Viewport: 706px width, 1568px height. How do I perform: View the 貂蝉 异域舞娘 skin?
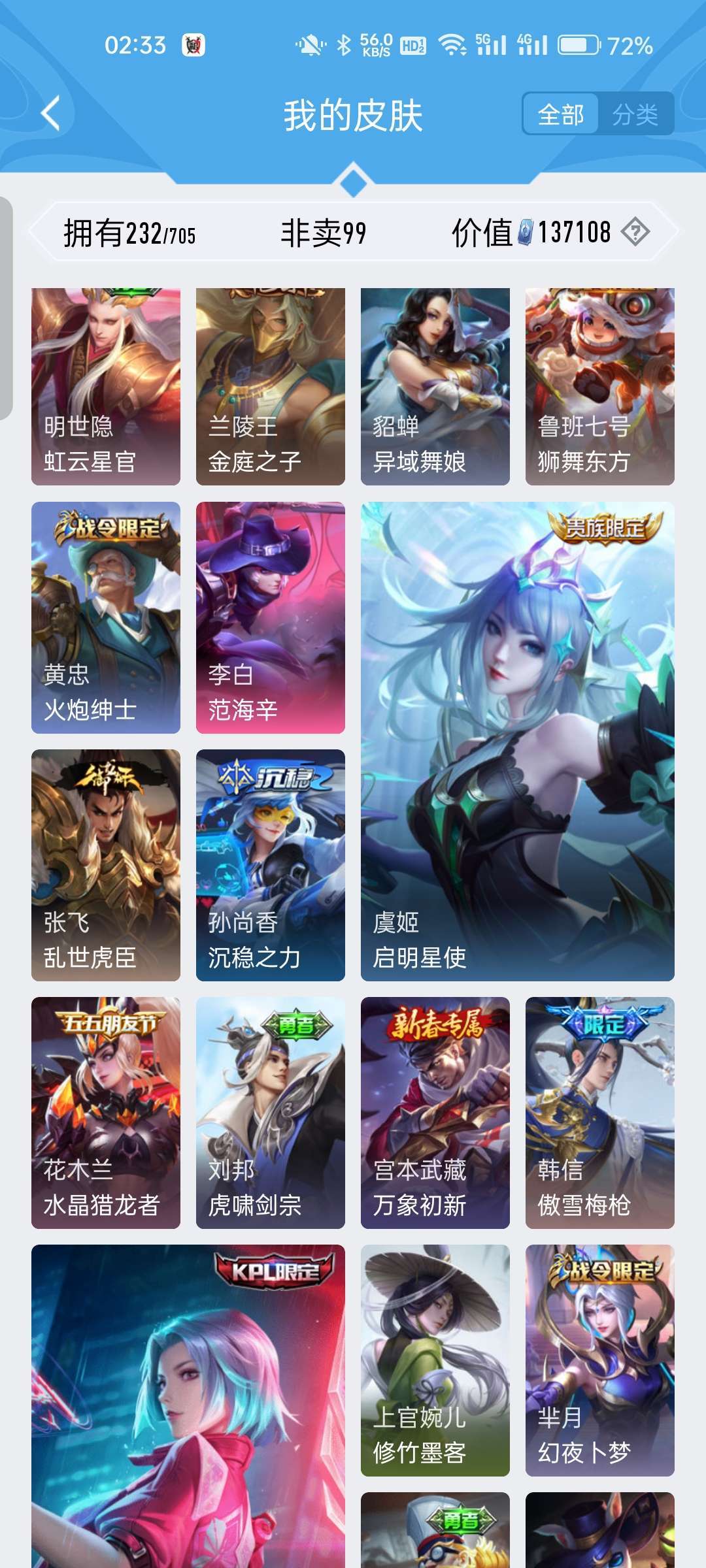435,387
